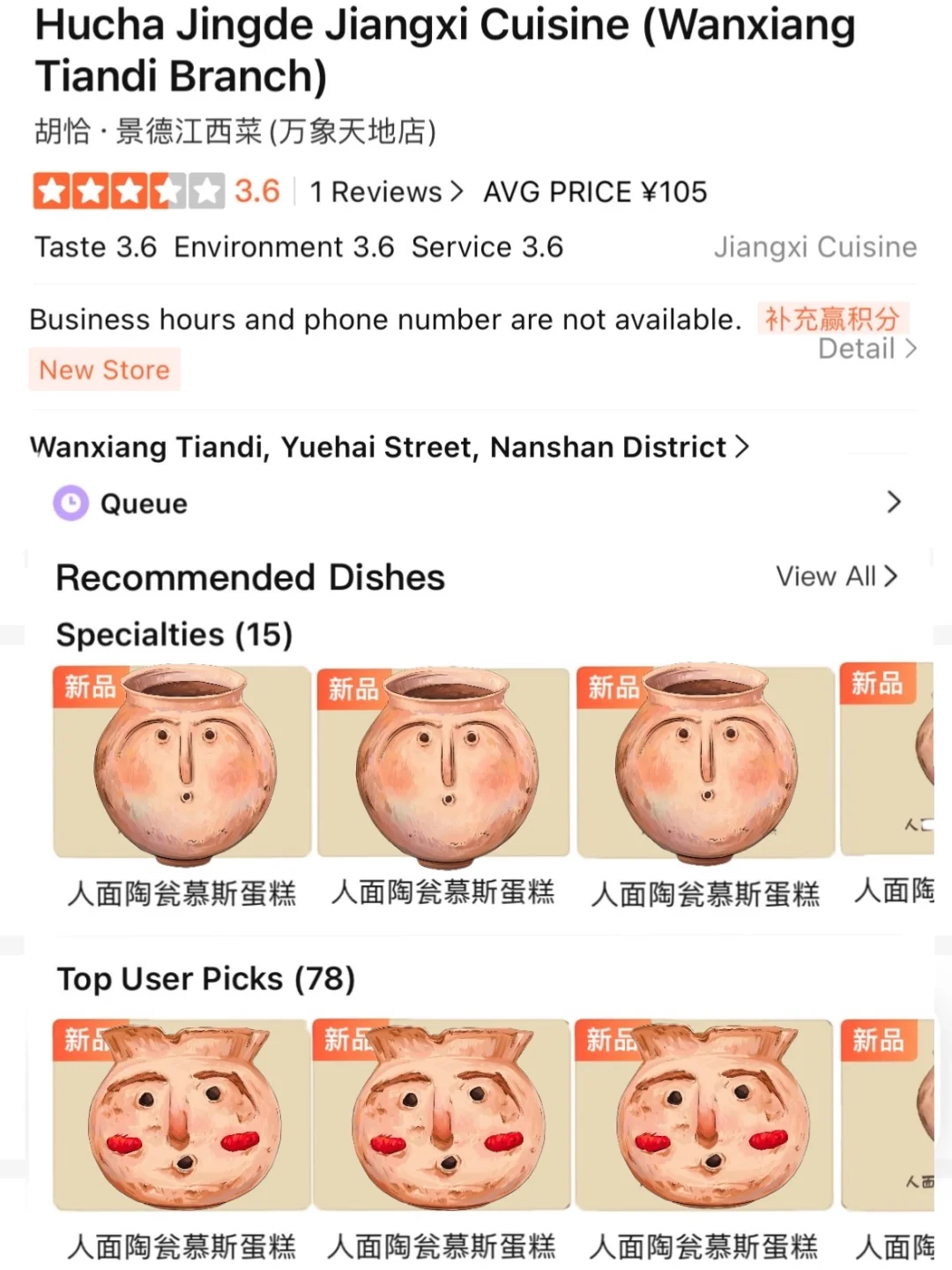The image size is (952, 1270).
Task: Open the Queue row chevron
Action: point(895,503)
